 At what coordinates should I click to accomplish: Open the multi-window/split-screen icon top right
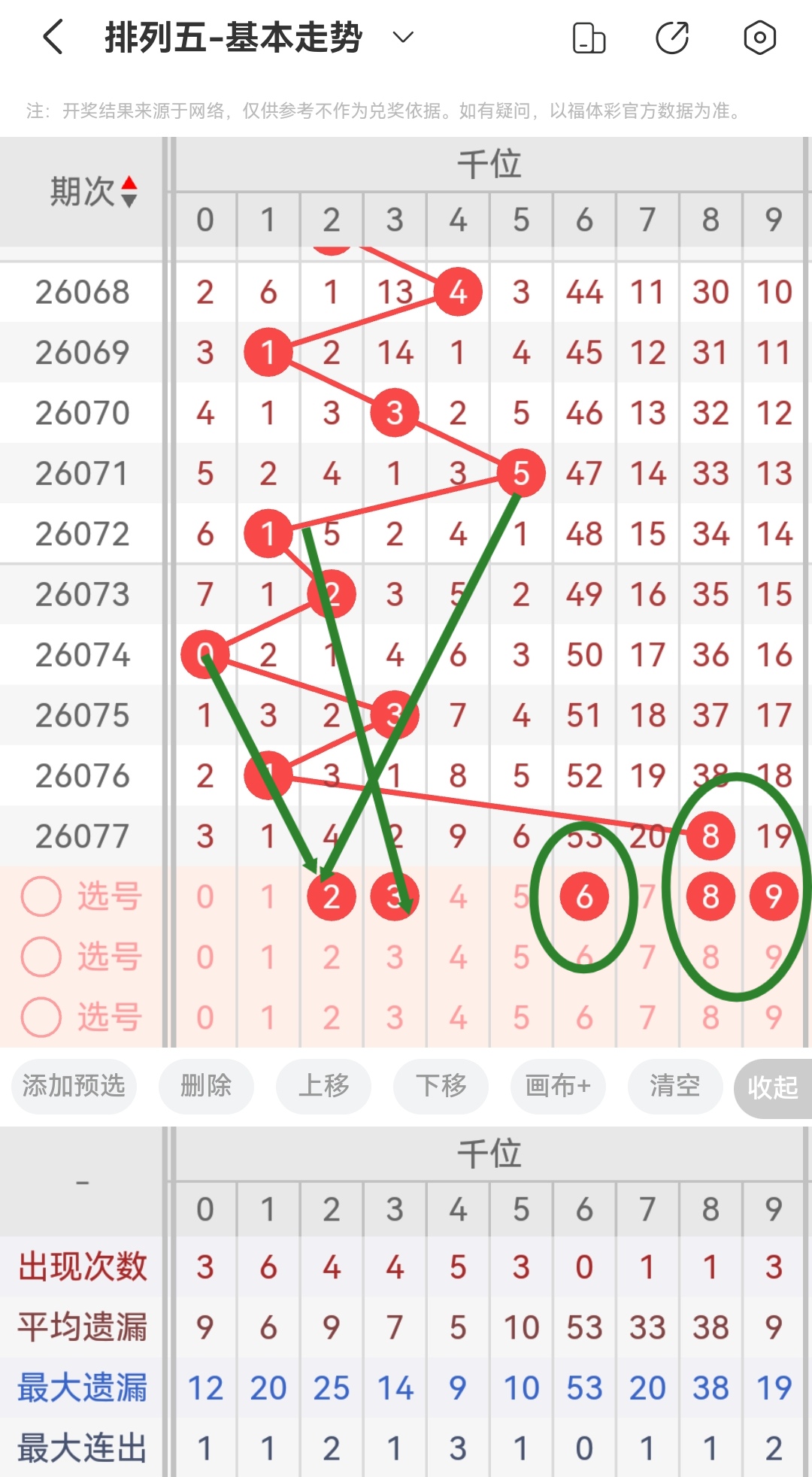pos(588,36)
